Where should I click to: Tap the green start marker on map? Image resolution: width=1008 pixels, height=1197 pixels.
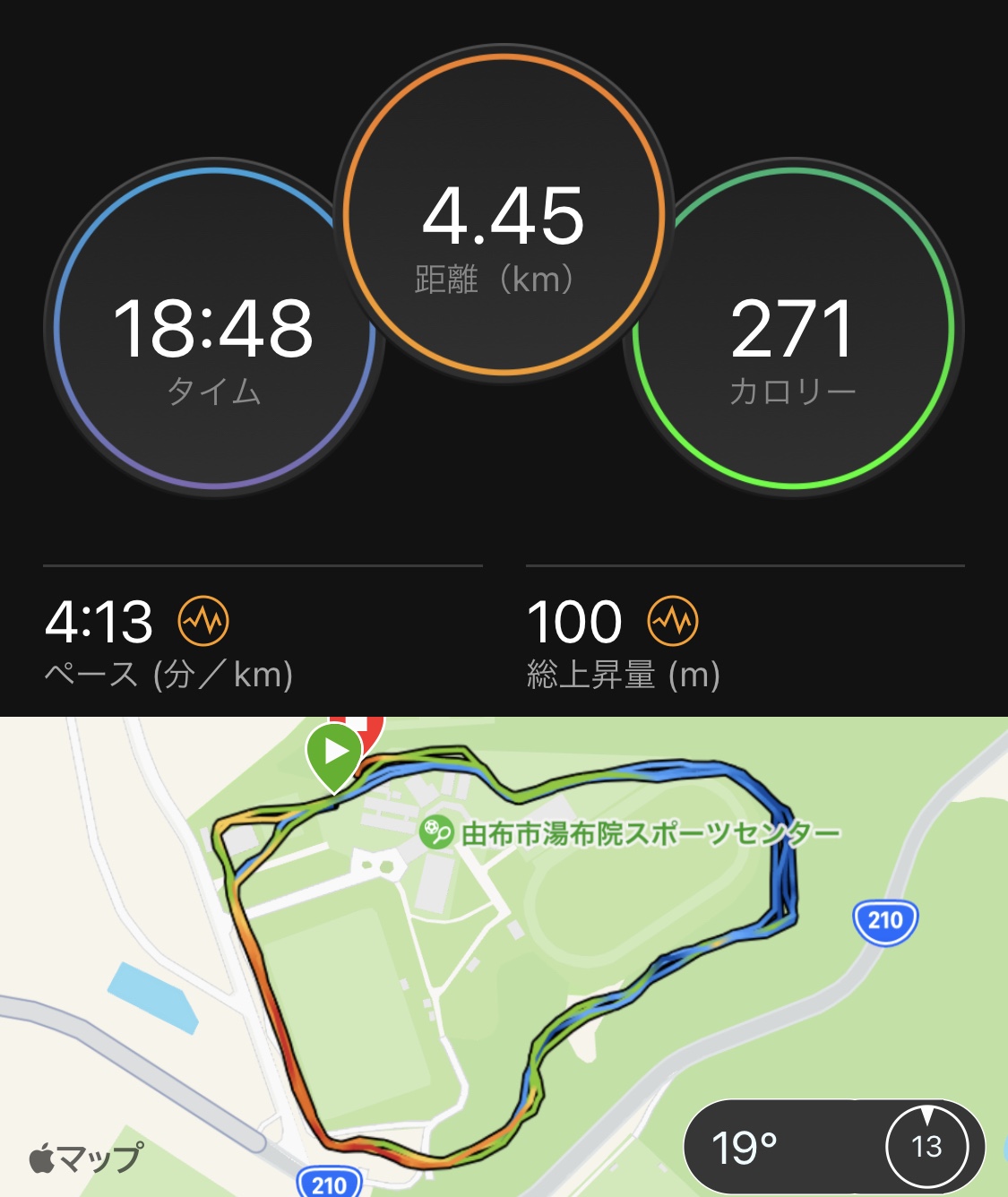tap(335, 754)
